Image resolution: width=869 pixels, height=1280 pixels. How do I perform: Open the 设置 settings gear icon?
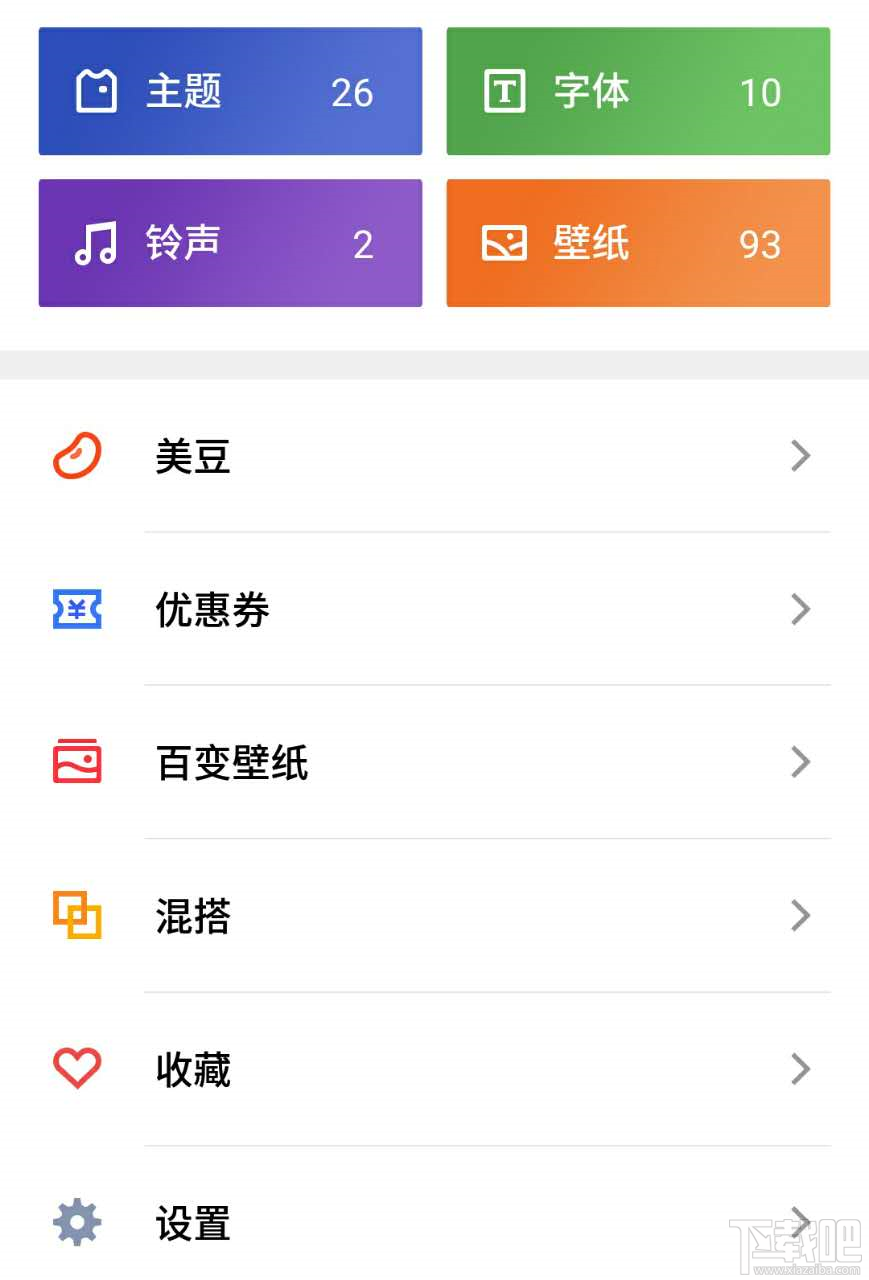point(77,1221)
